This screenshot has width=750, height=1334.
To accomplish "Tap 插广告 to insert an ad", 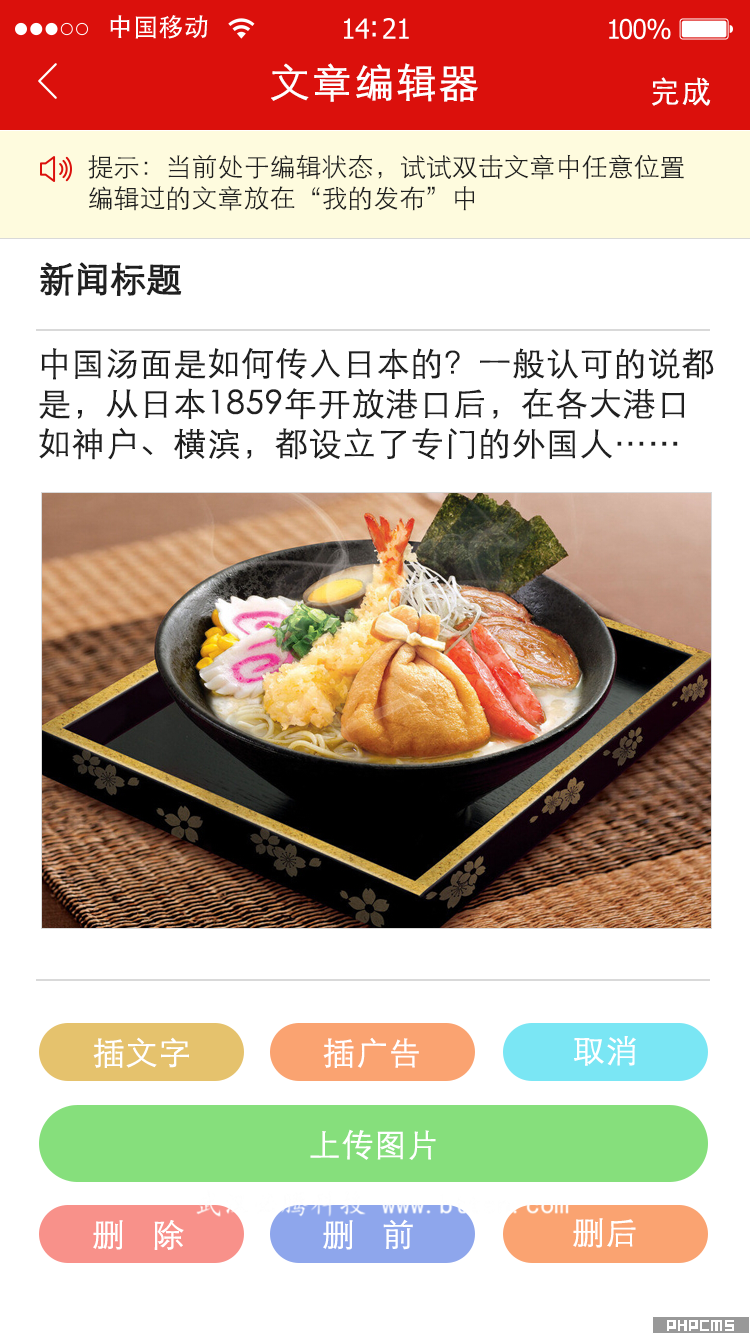I will point(372,1052).
